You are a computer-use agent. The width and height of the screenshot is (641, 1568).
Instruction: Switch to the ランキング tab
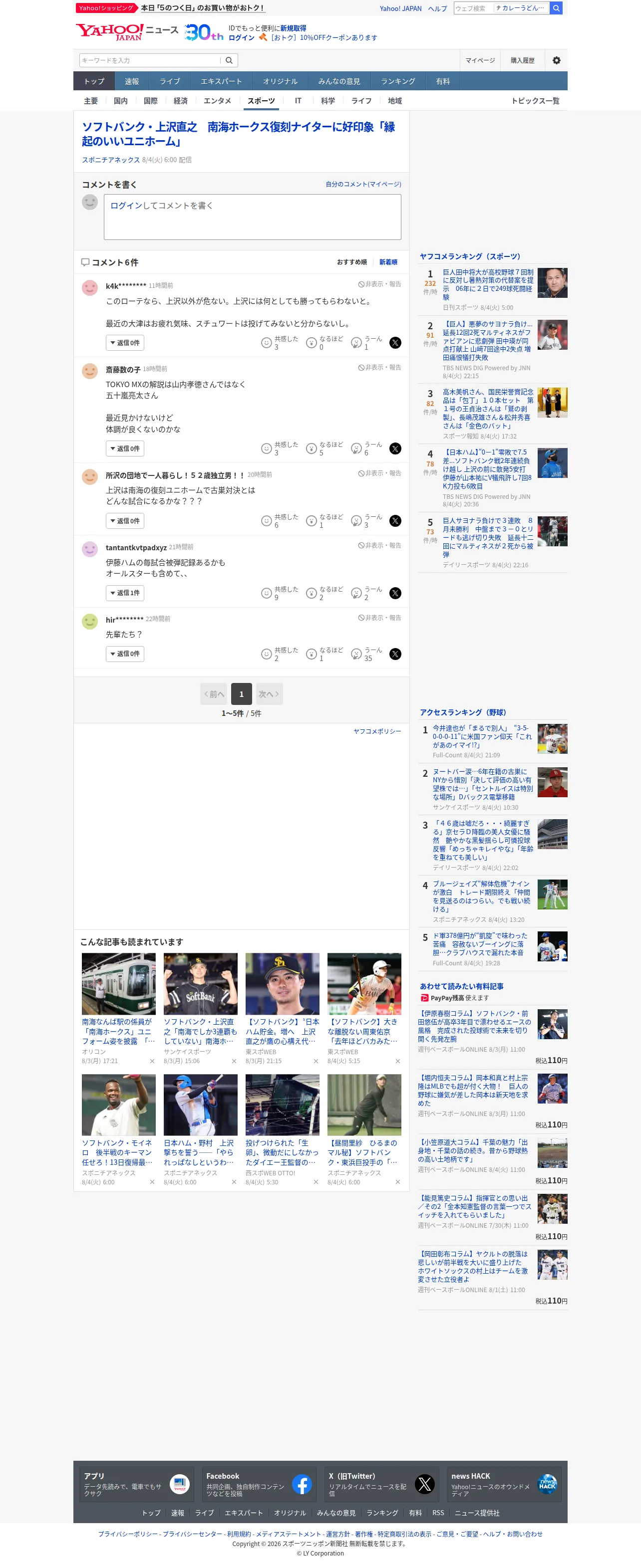(398, 81)
